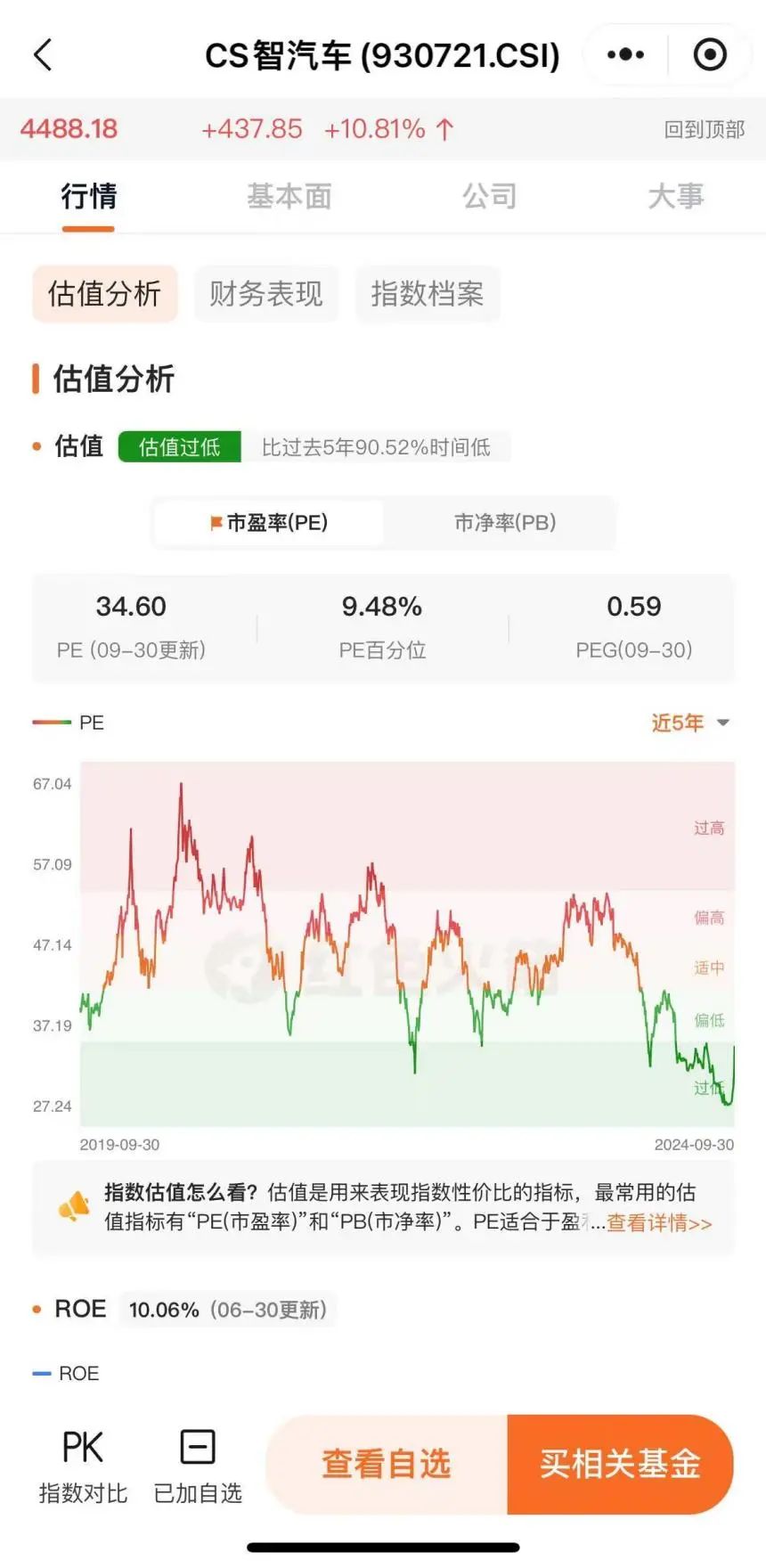The height and width of the screenshot is (1568, 766).
Task: Go back using the top-left arrow
Action: [43, 55]
